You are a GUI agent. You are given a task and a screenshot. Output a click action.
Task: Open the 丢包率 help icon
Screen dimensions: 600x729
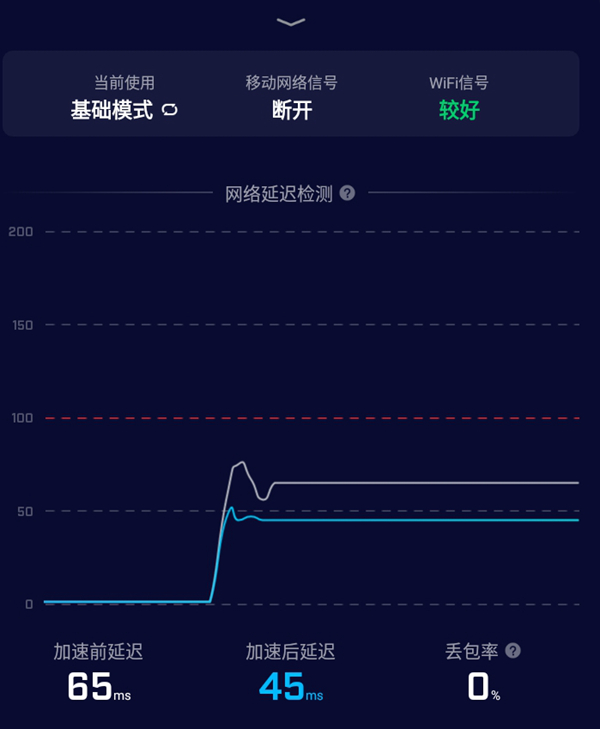[x=513, y=651]
